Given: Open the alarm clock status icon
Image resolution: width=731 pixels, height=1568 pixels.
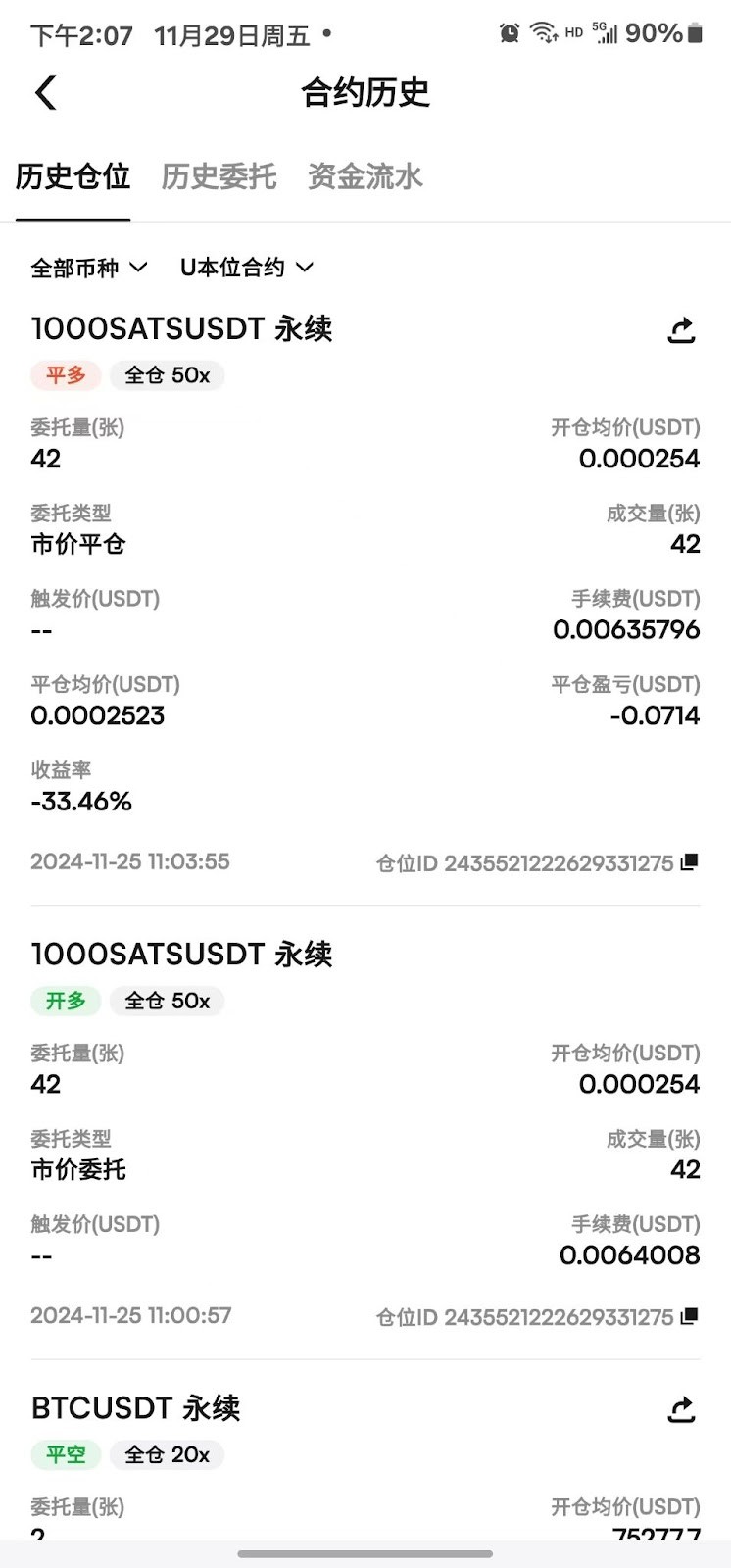Looking at the screenshot, I should point(510,32).
